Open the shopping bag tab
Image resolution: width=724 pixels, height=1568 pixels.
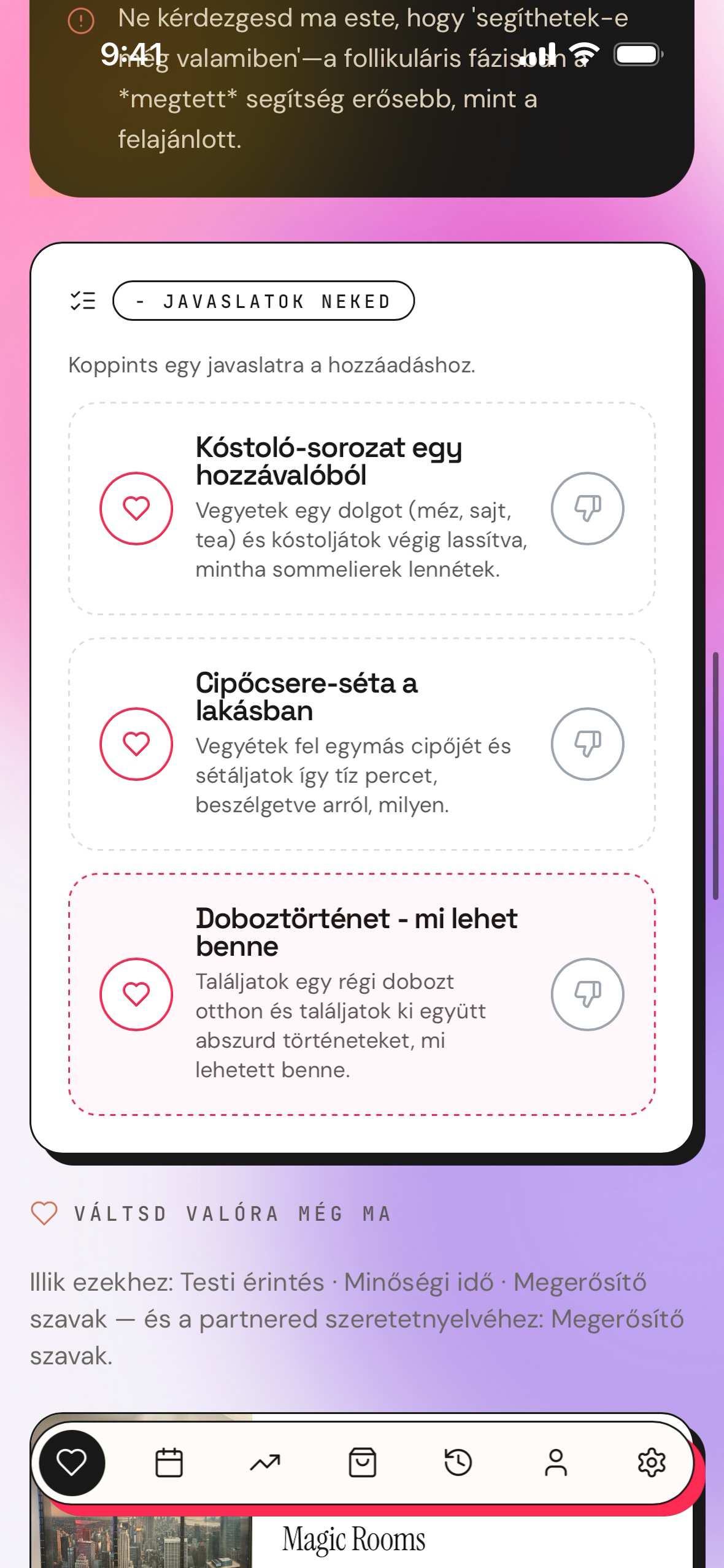click(x=362, y=1462)
